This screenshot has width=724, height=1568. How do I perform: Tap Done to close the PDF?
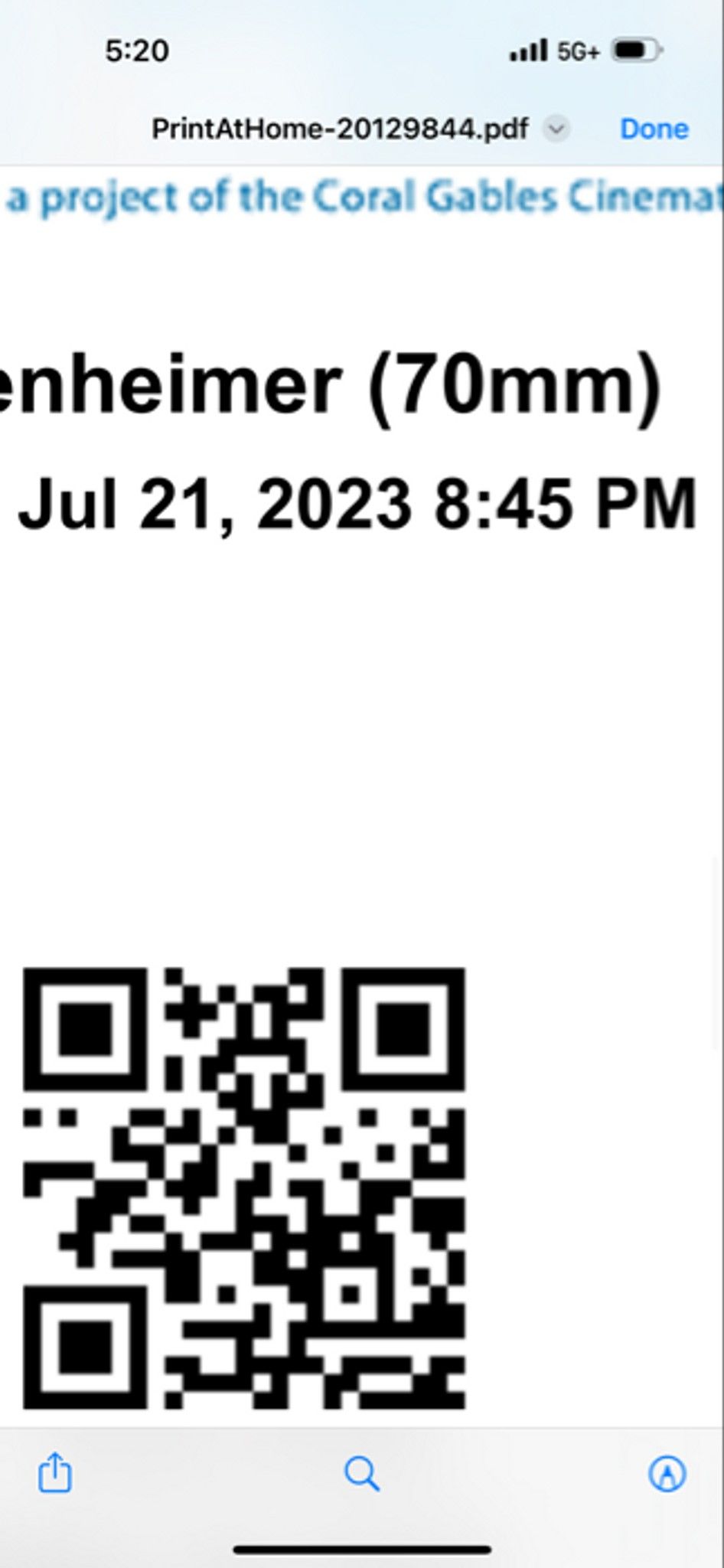654,129
